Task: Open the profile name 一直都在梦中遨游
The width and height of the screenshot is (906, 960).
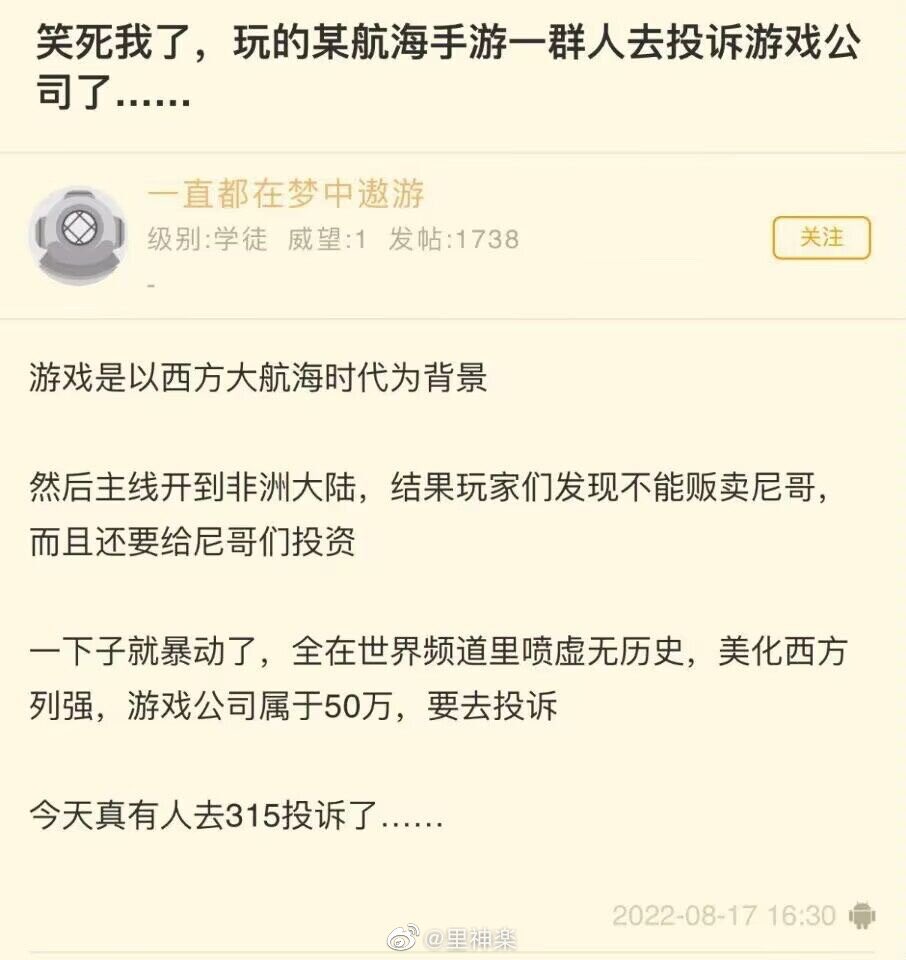Action: (x=286, y=193)
